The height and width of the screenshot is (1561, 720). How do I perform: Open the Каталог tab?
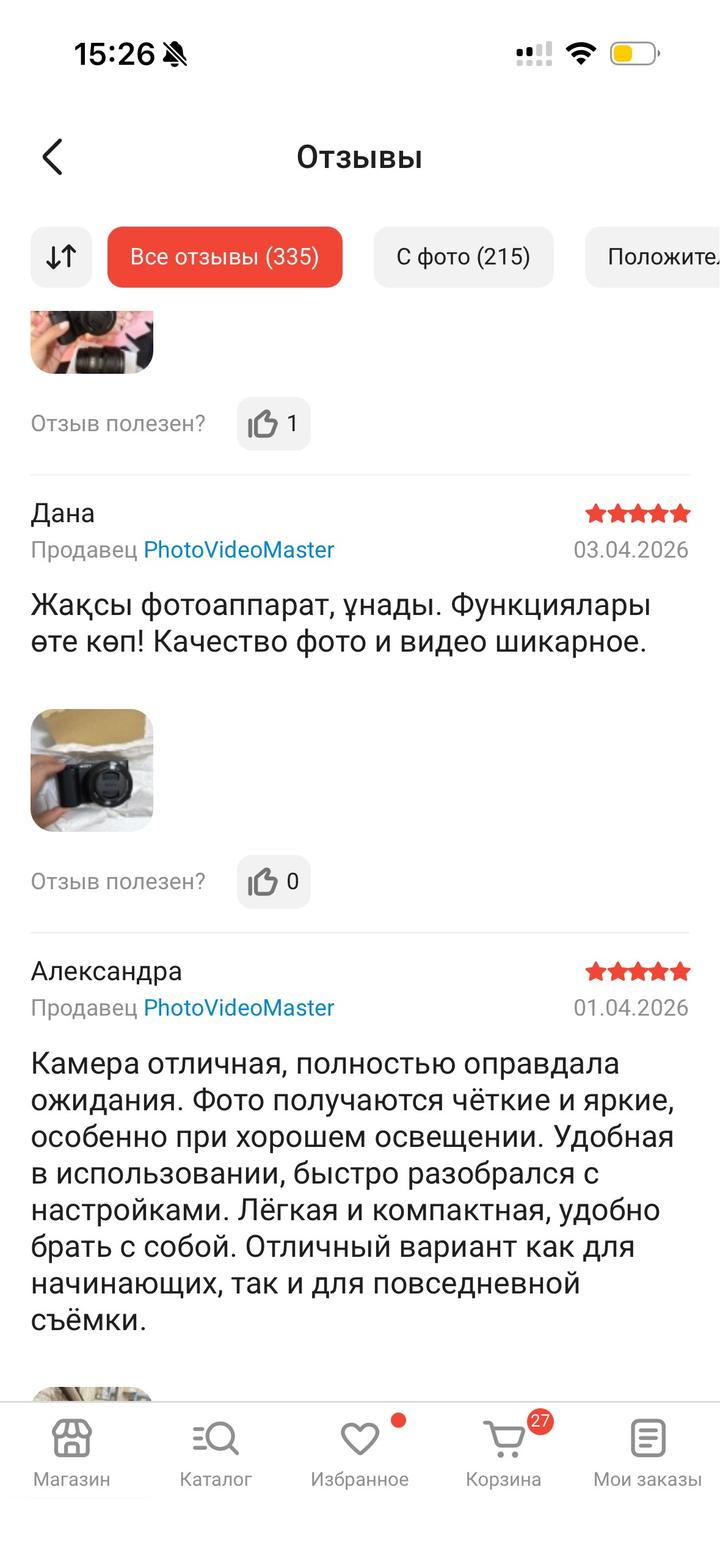[x=216, y=1453]
